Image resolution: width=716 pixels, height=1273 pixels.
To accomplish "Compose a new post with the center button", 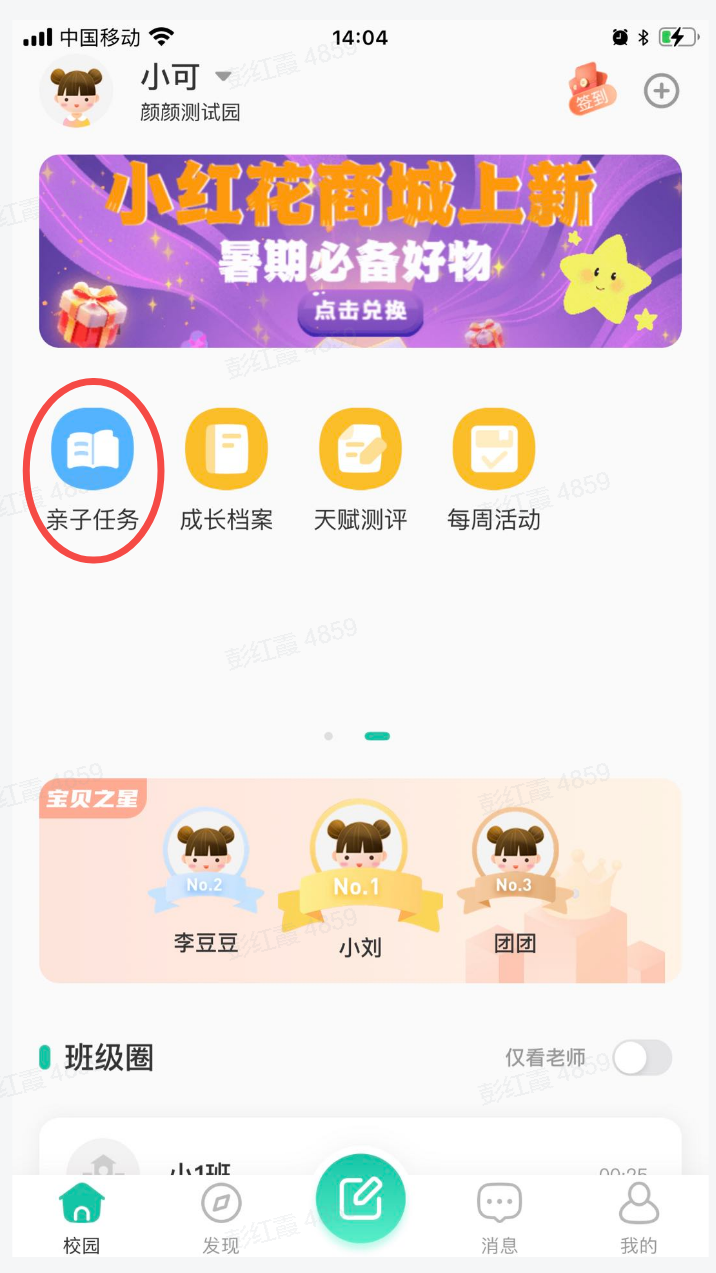I will [360, 1198].
